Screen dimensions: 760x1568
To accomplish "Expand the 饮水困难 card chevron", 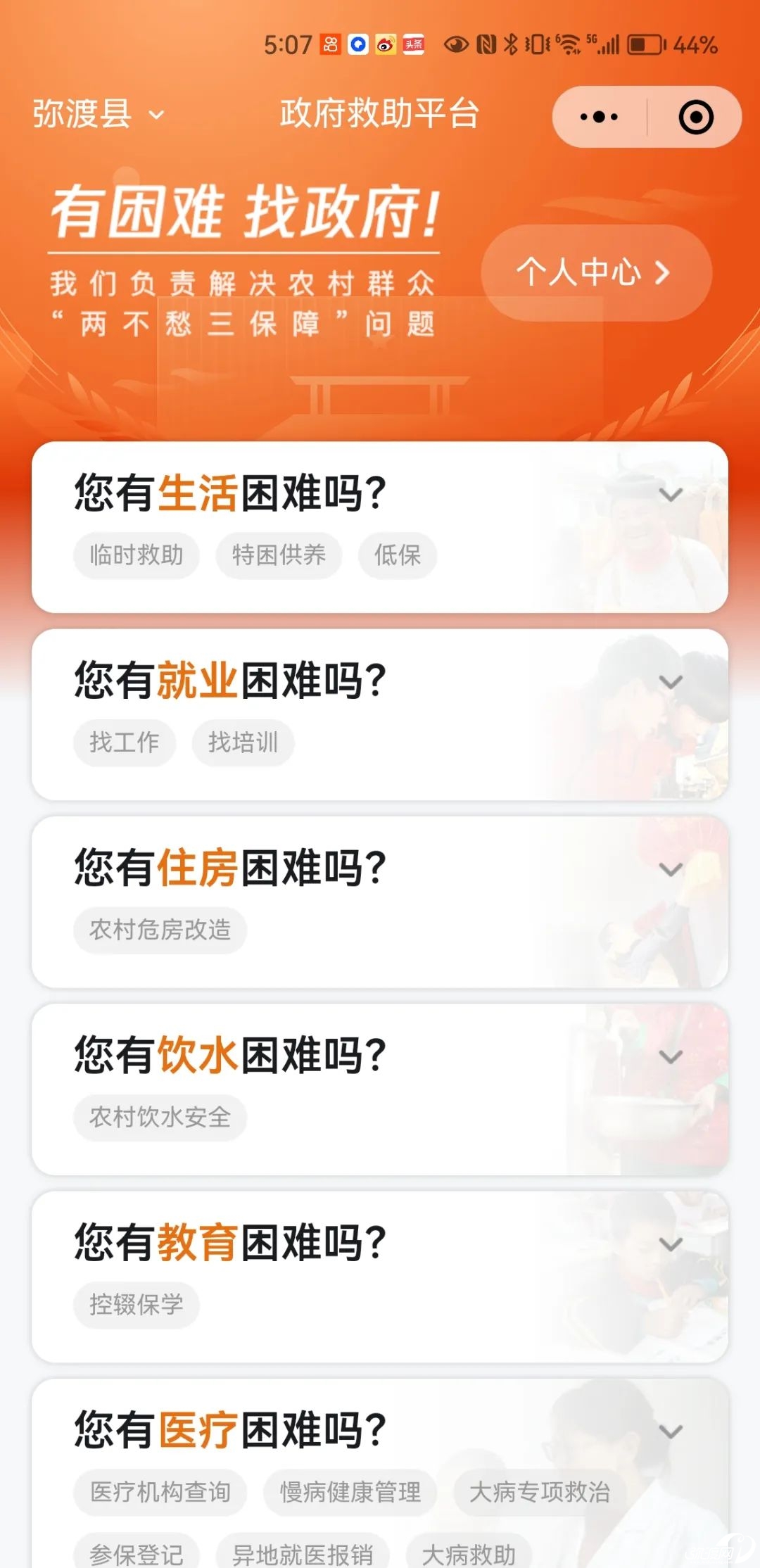I will coord(671,1056).
